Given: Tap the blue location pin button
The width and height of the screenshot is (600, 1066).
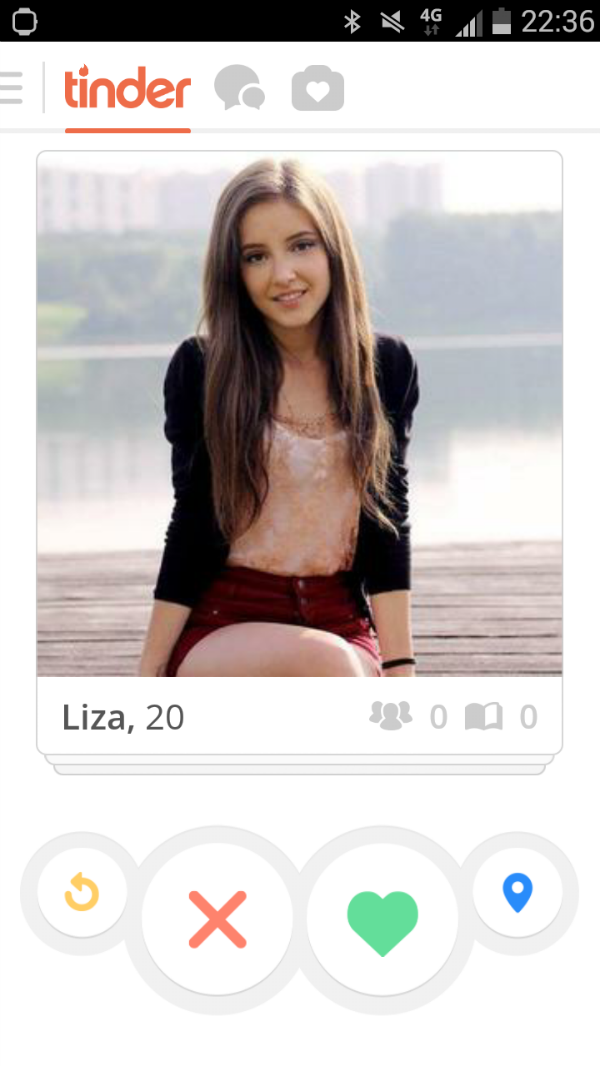Looking at the screenshot, I should click(x=517, y=890).
